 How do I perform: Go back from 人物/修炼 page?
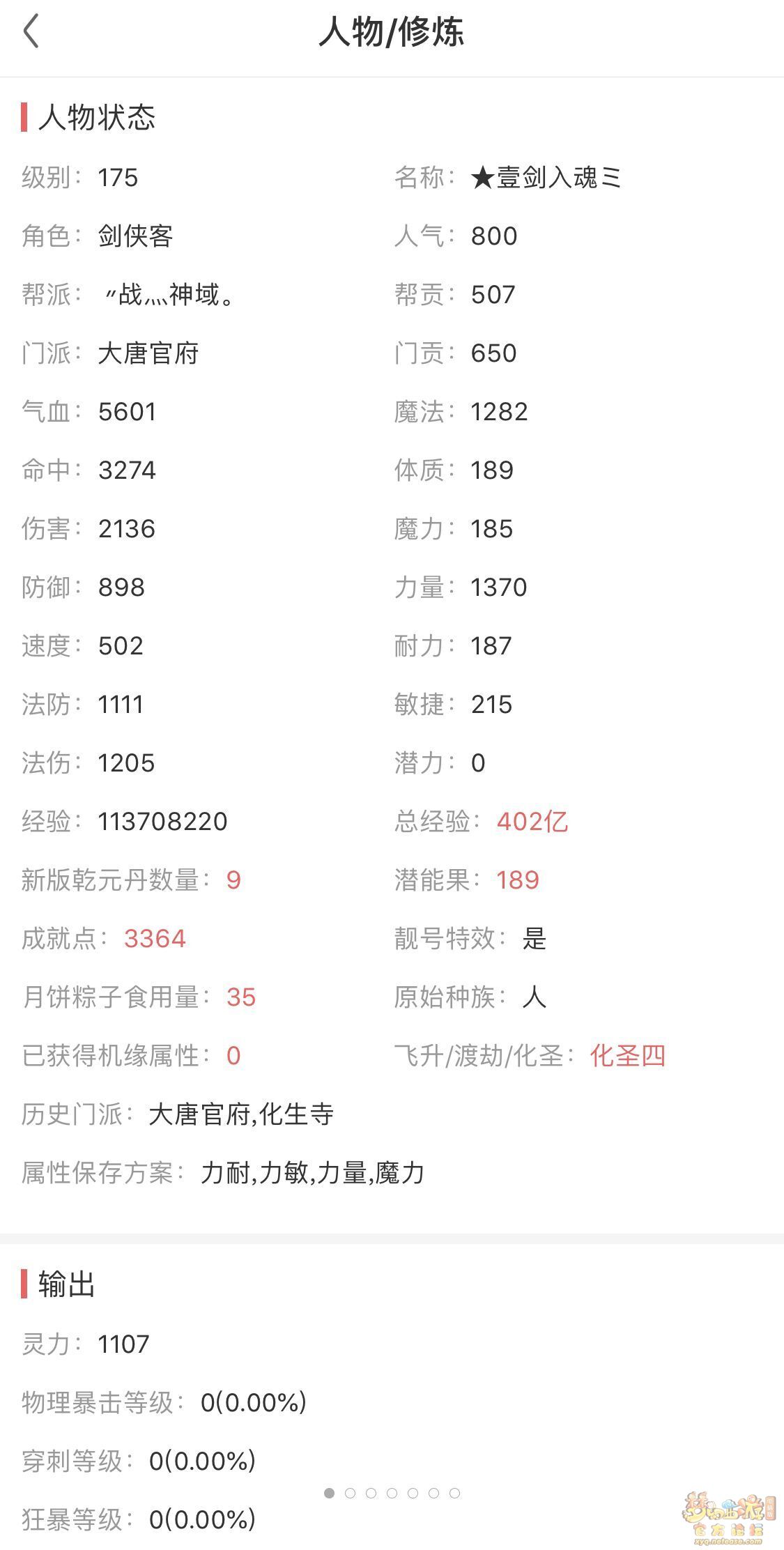31,32
